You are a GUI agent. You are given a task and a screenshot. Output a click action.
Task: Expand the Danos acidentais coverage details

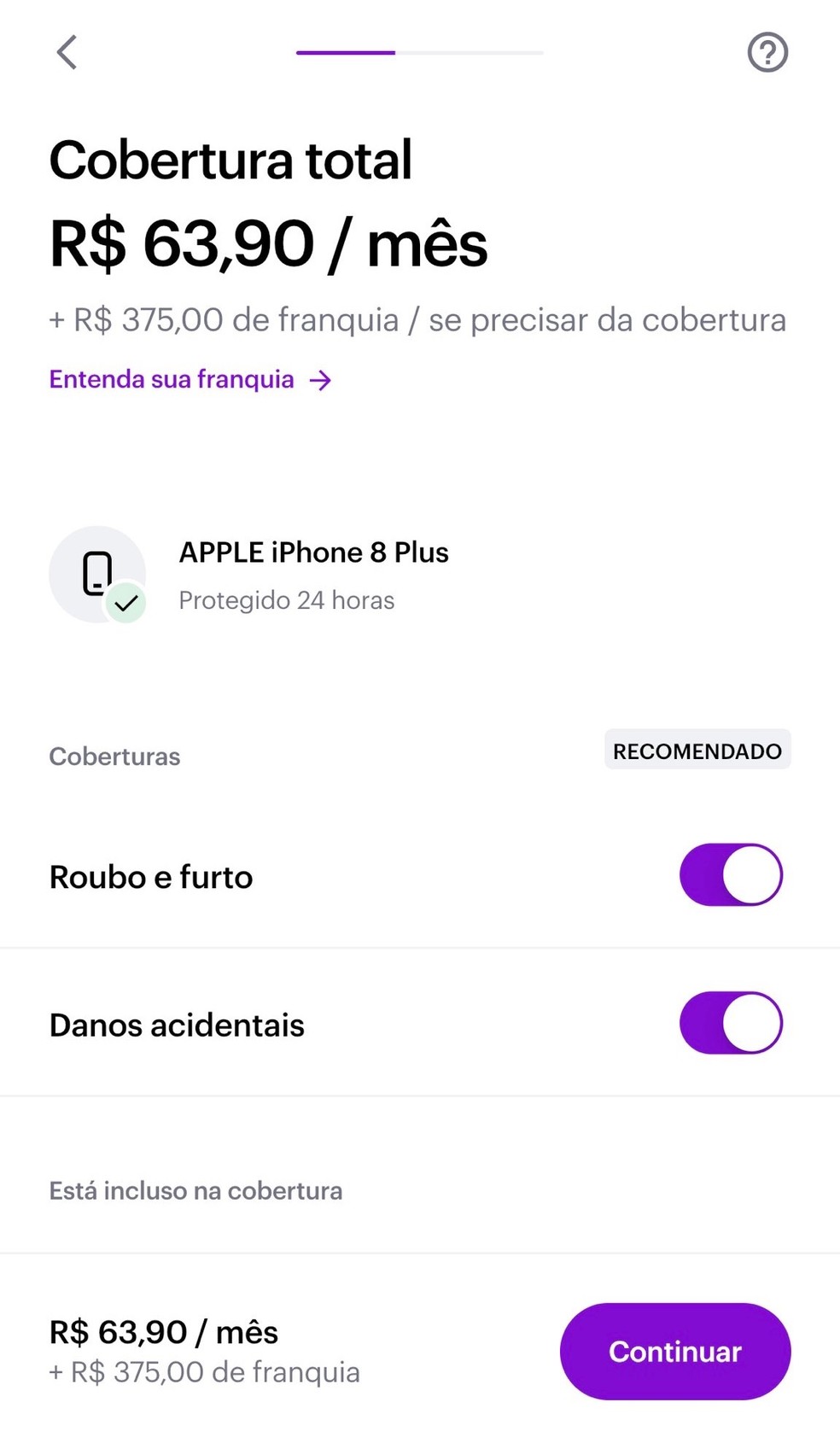coord(176,1025)
